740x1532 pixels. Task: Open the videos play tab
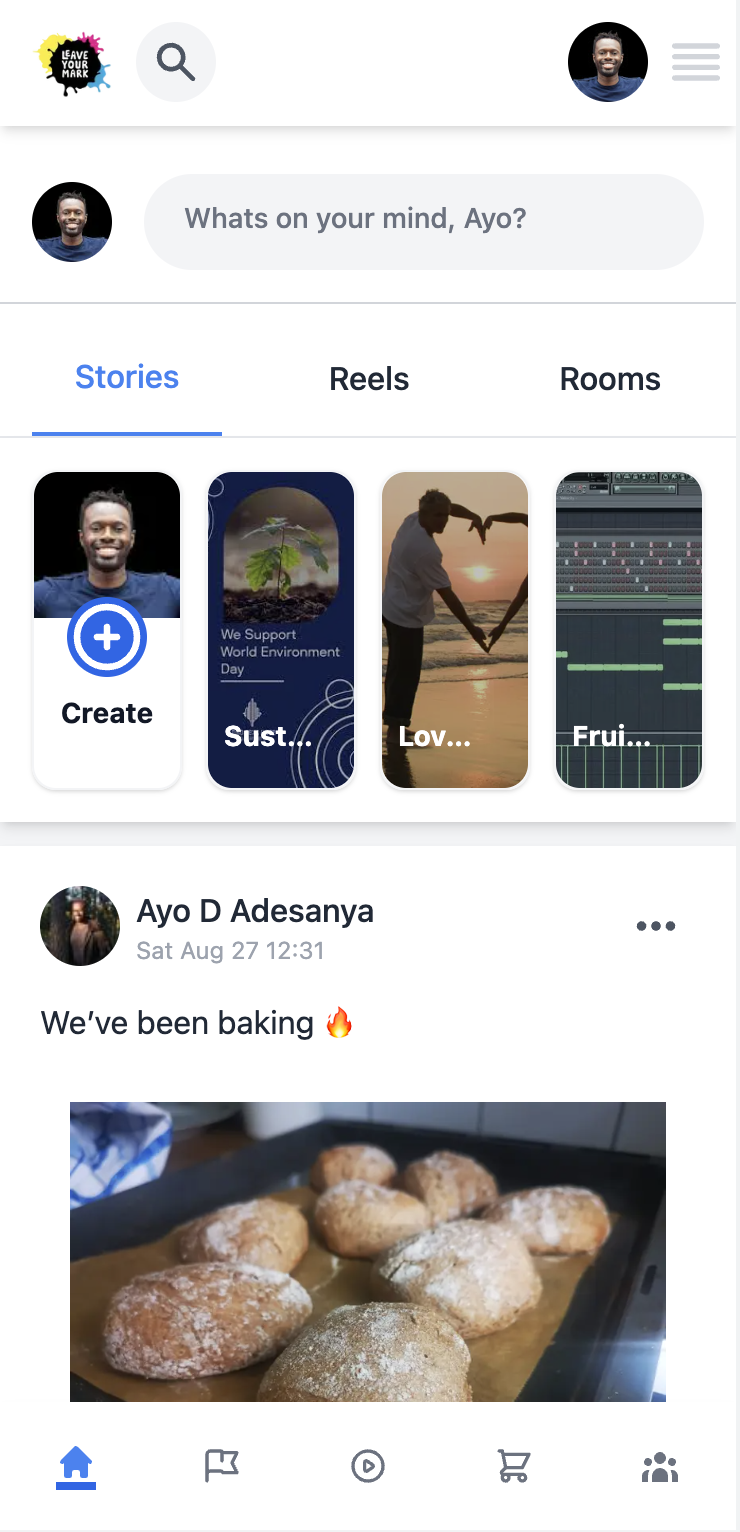368,1466
